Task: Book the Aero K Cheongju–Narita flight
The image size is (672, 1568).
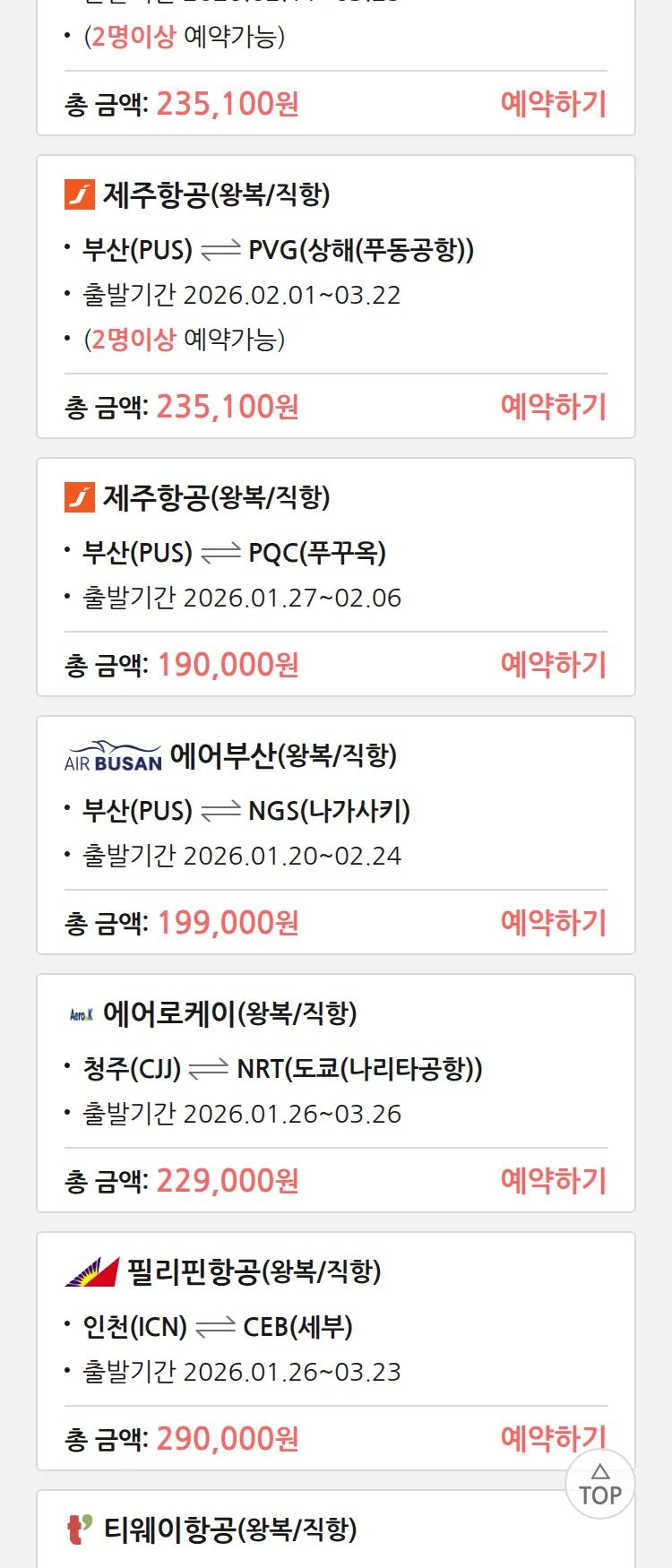Action: click(x=553, y=1181)
